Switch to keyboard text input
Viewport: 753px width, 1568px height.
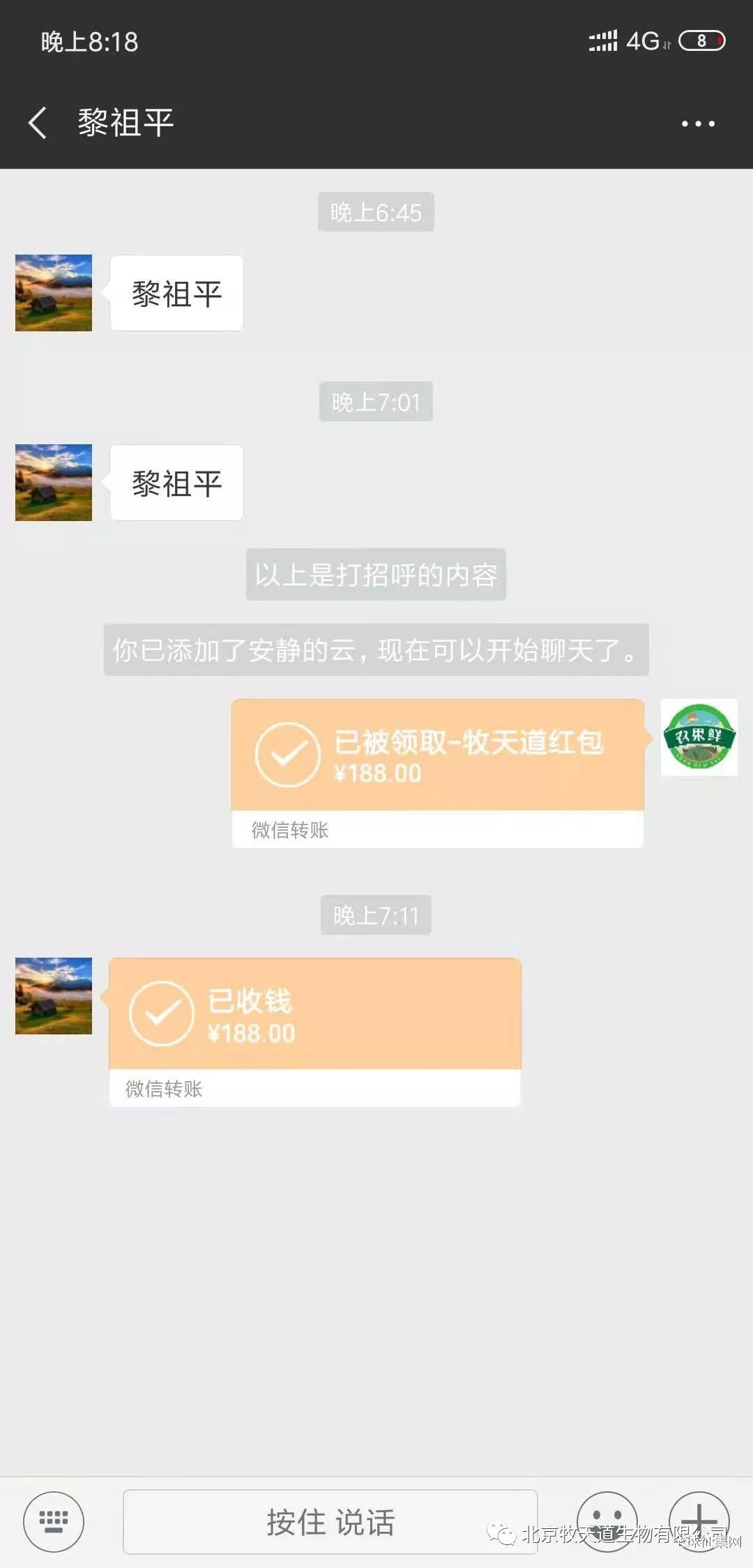(54, 1521)
